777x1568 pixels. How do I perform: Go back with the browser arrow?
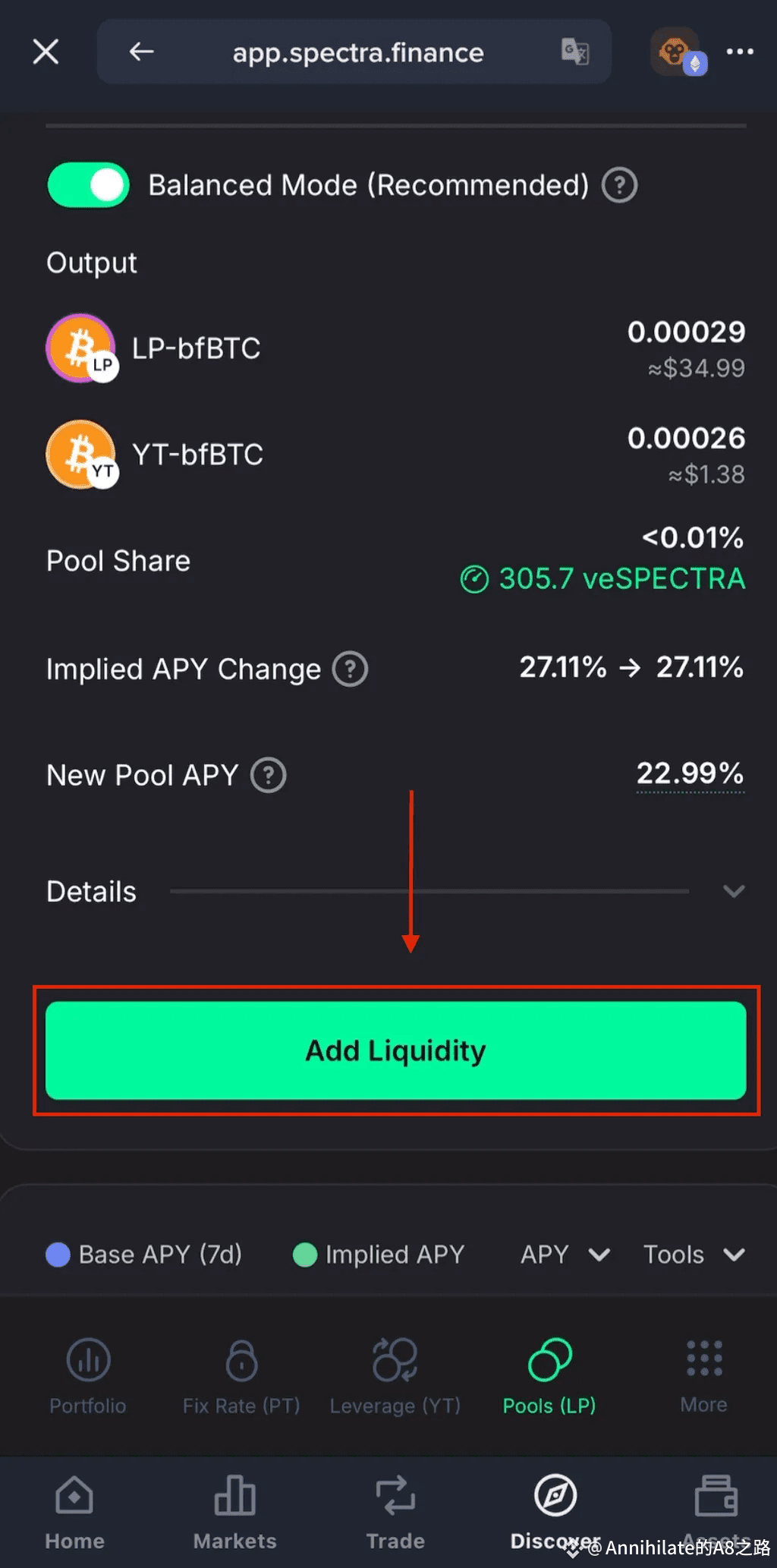141,52
